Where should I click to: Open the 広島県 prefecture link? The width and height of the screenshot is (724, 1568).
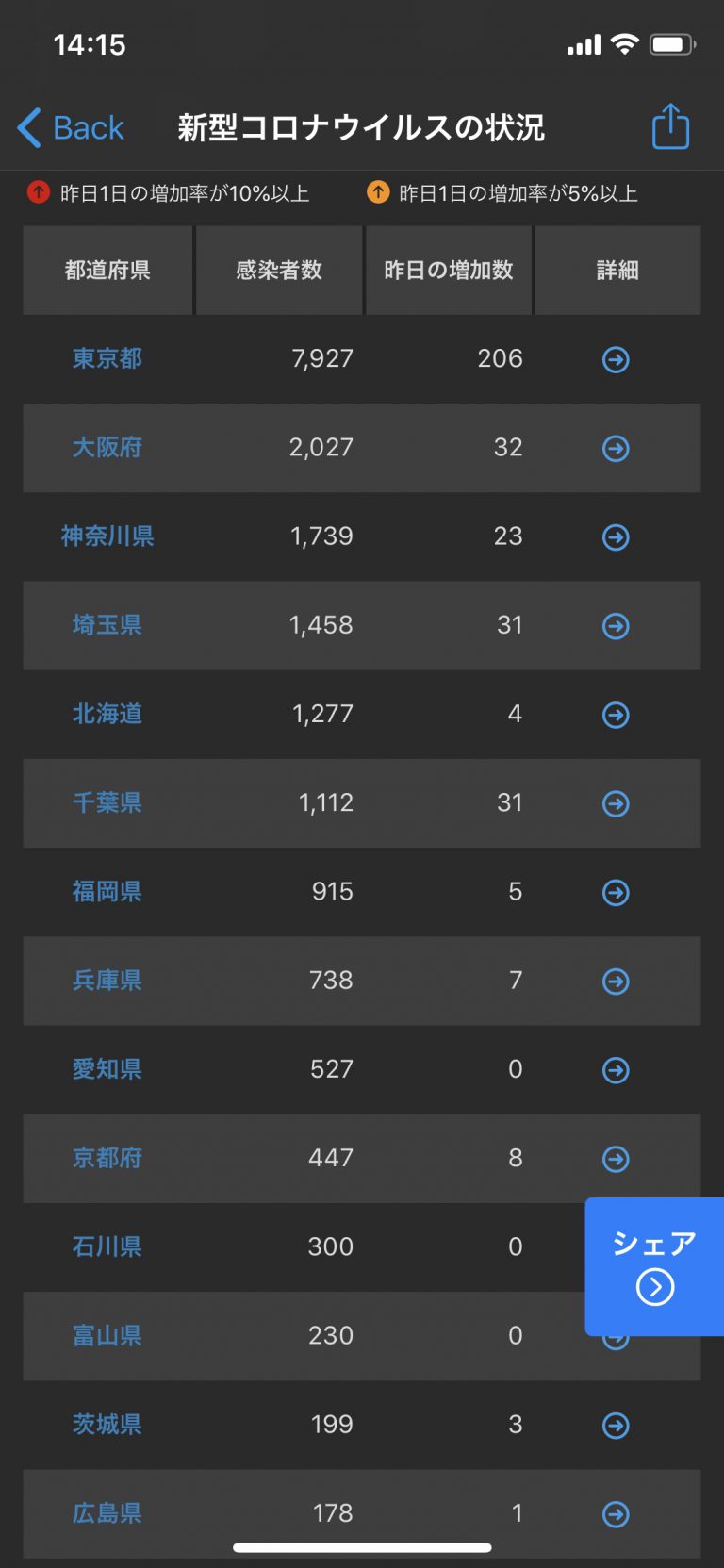pyautogui.click(x=107, y=1512)
